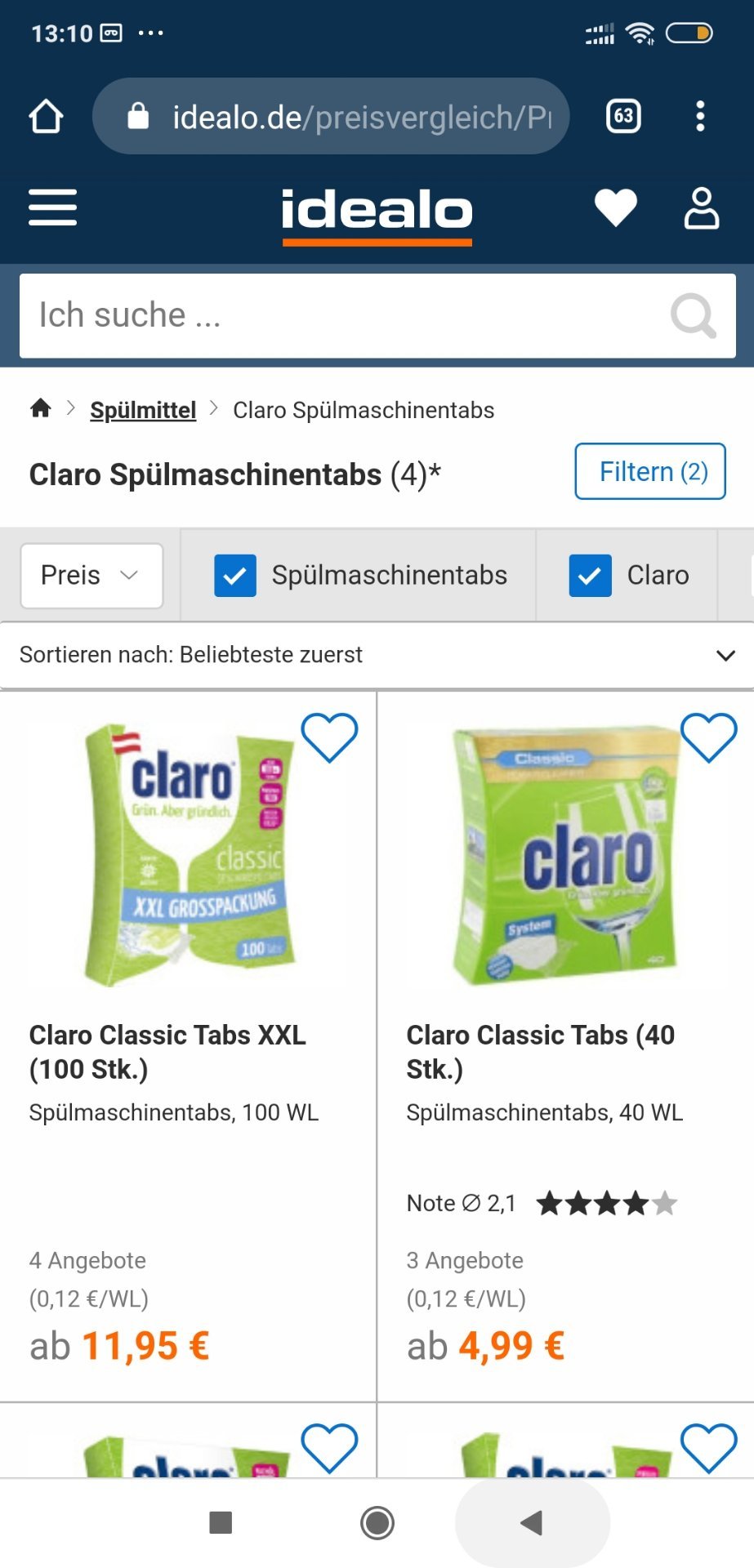Go back with the system back button
This screenshot has width=754, height=1568.
click(532, 1522)
